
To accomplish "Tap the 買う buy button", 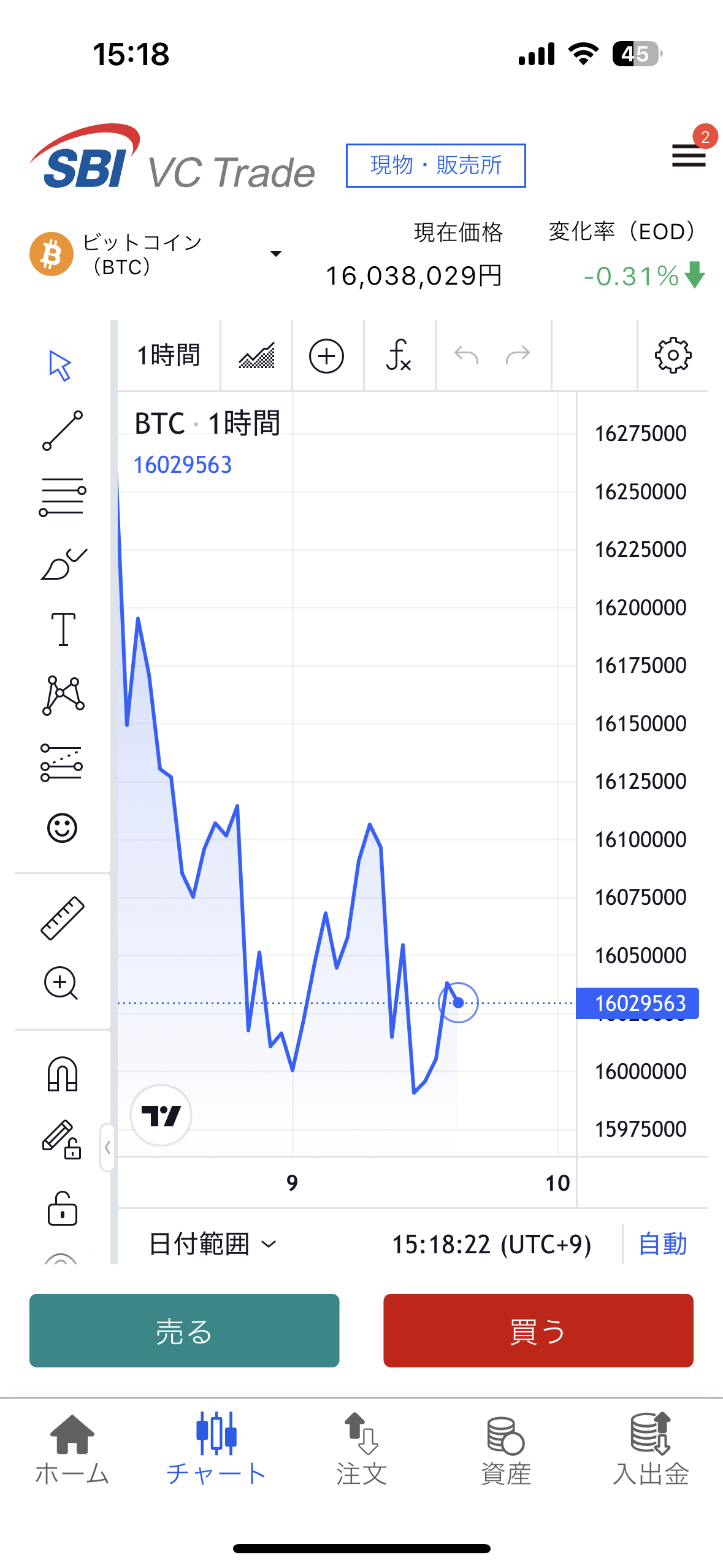I will click(x=538, y=1331).
